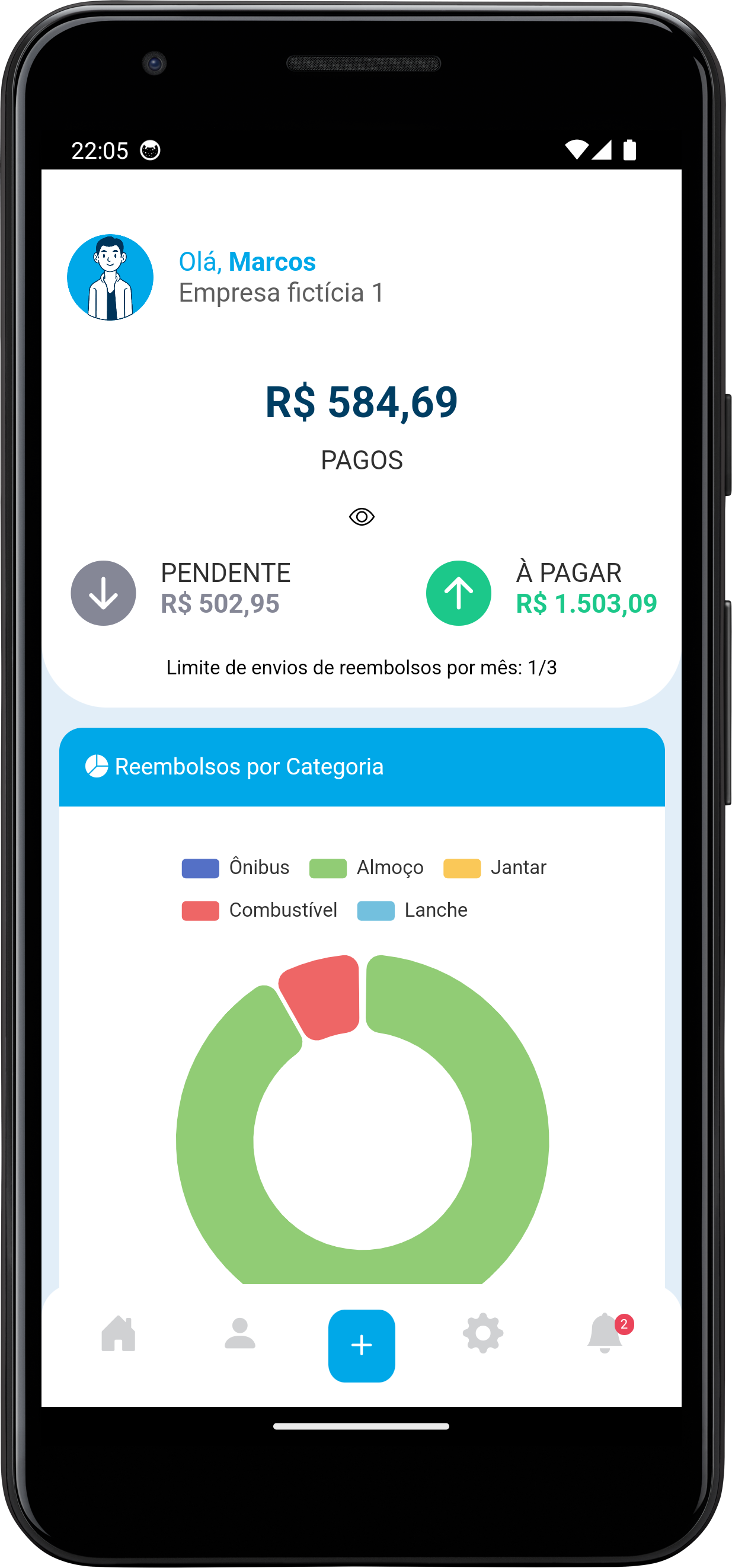The width and height of the screenshot is (732, 1568).
Task: Toggle Lanche category in chart legend
Action: (x=413, y=910)
